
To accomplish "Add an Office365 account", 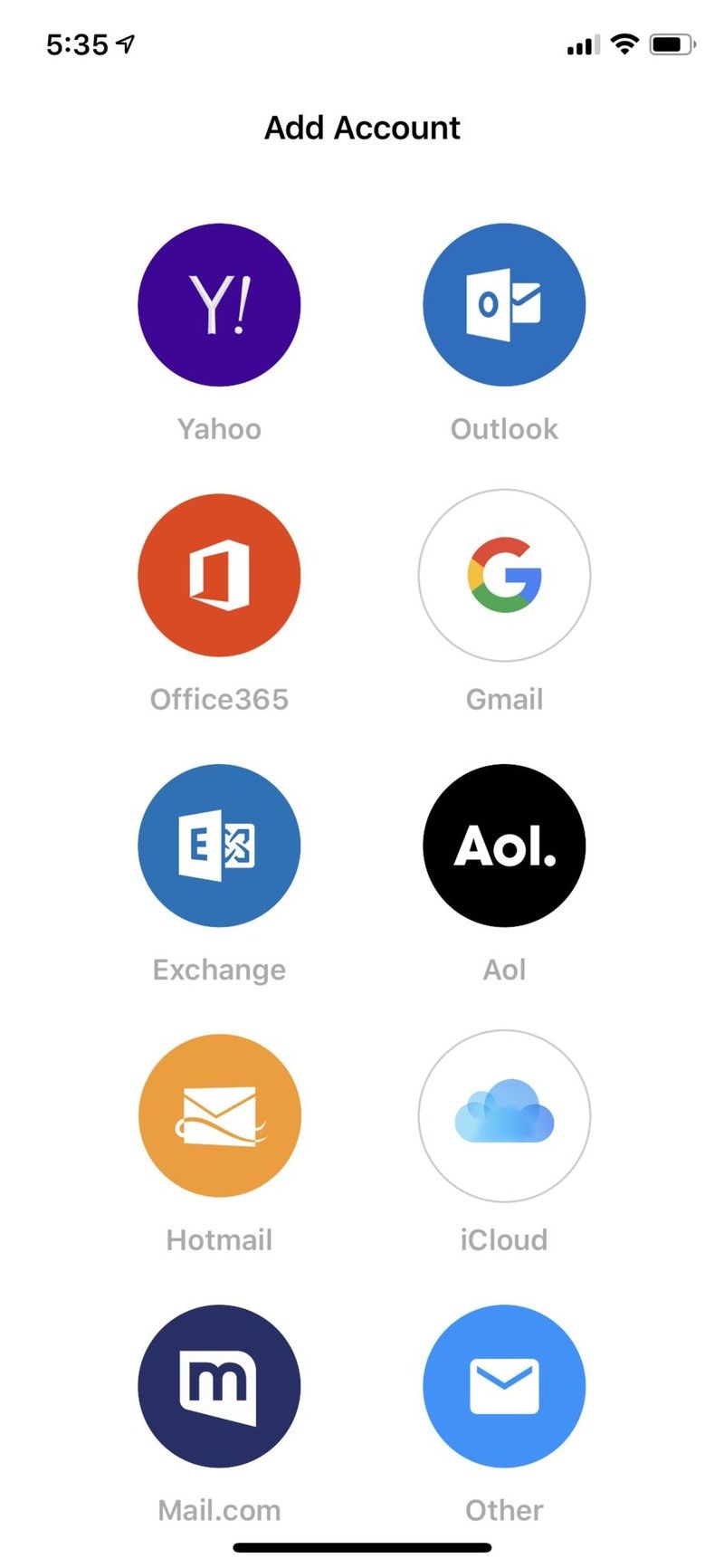I will (x=219, y=575).
